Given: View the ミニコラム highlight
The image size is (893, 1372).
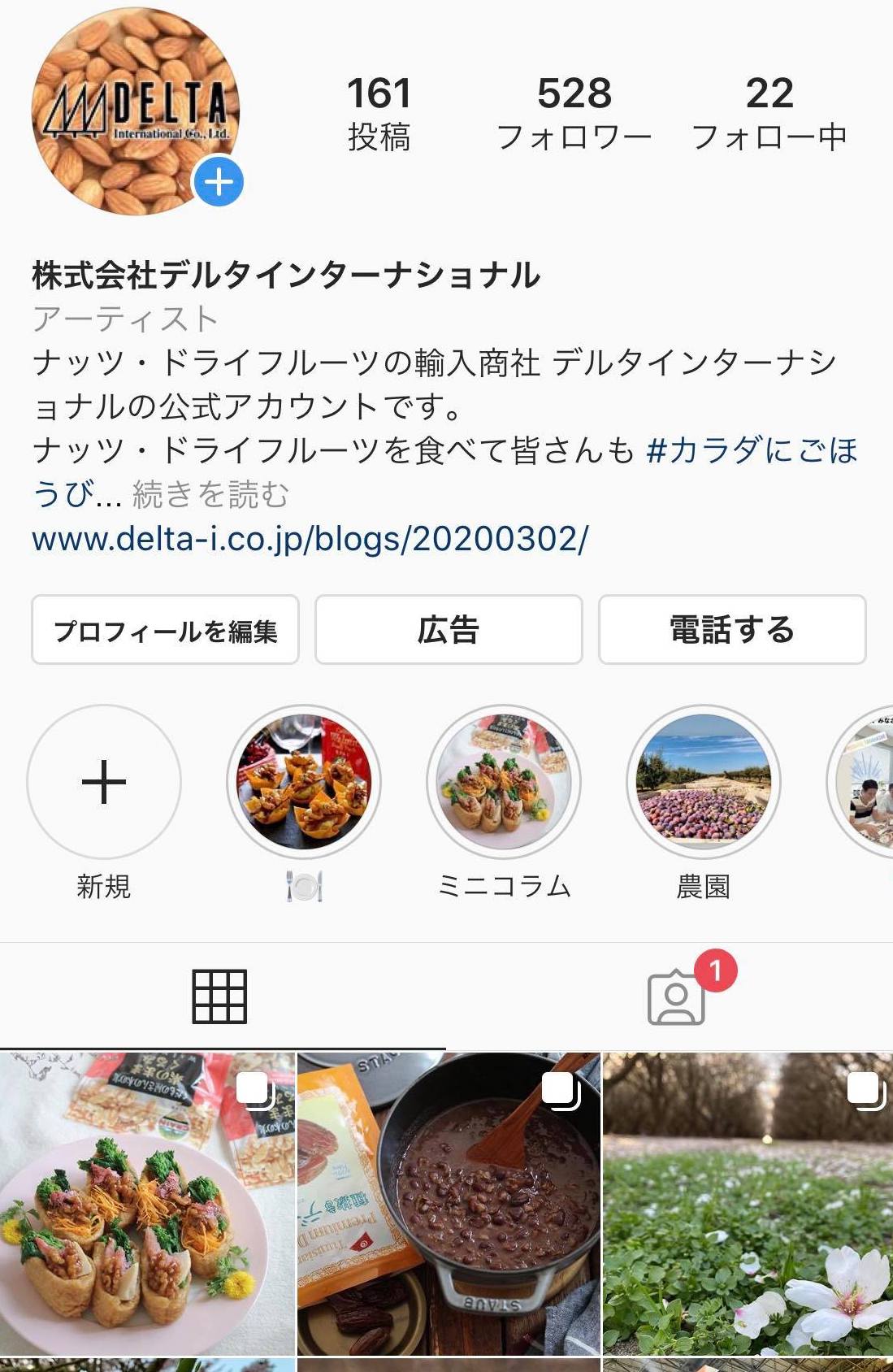Looking at the screenshot, I should tap(504, 782).
